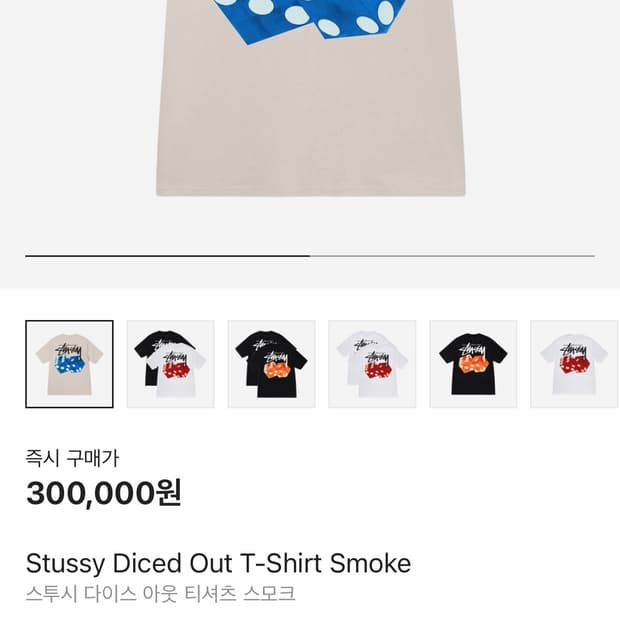View the black and white tees thumbnail
This screenshot has height=620, width=620.
(x=170, y=364)
